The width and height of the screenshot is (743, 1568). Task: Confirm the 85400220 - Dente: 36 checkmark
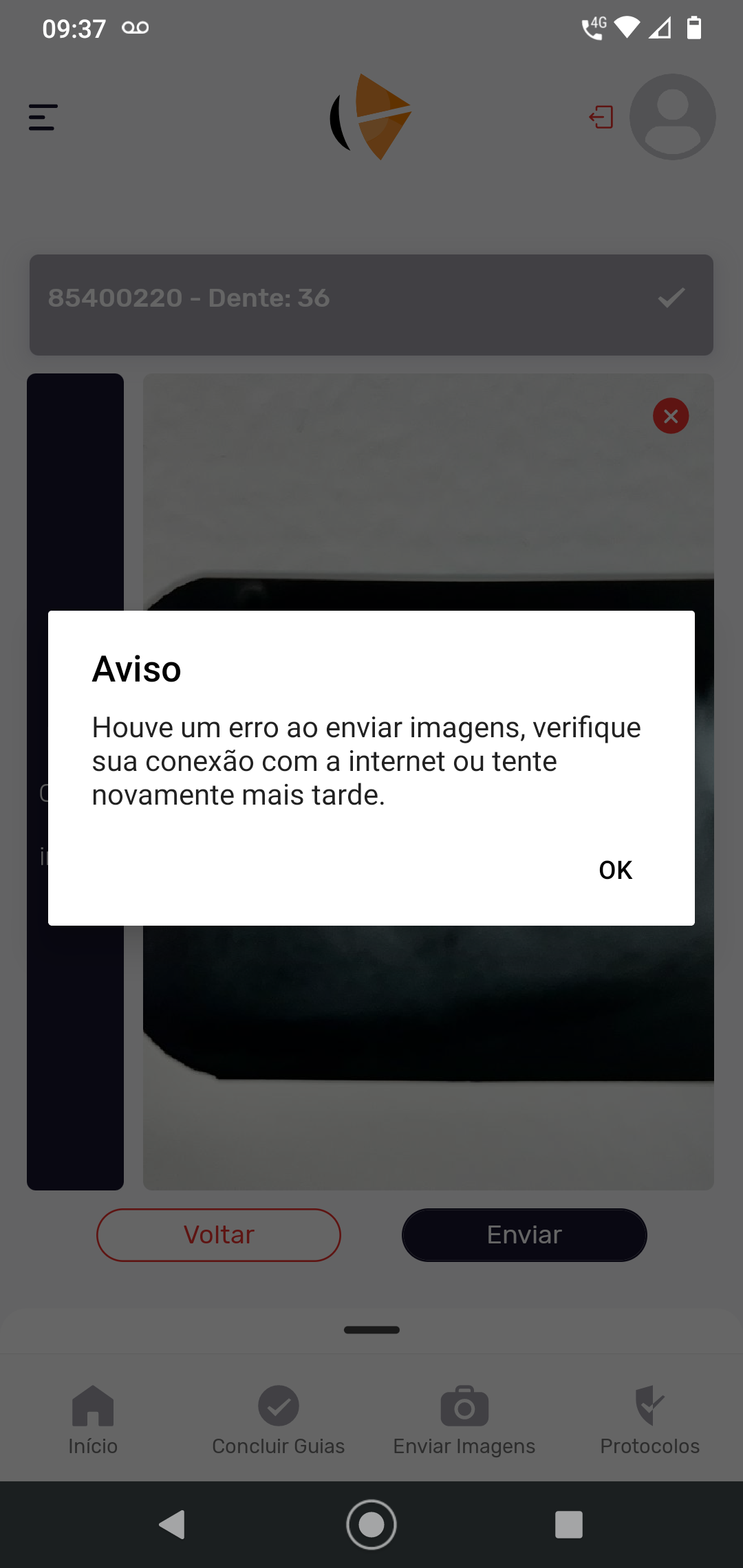point(671,298)
